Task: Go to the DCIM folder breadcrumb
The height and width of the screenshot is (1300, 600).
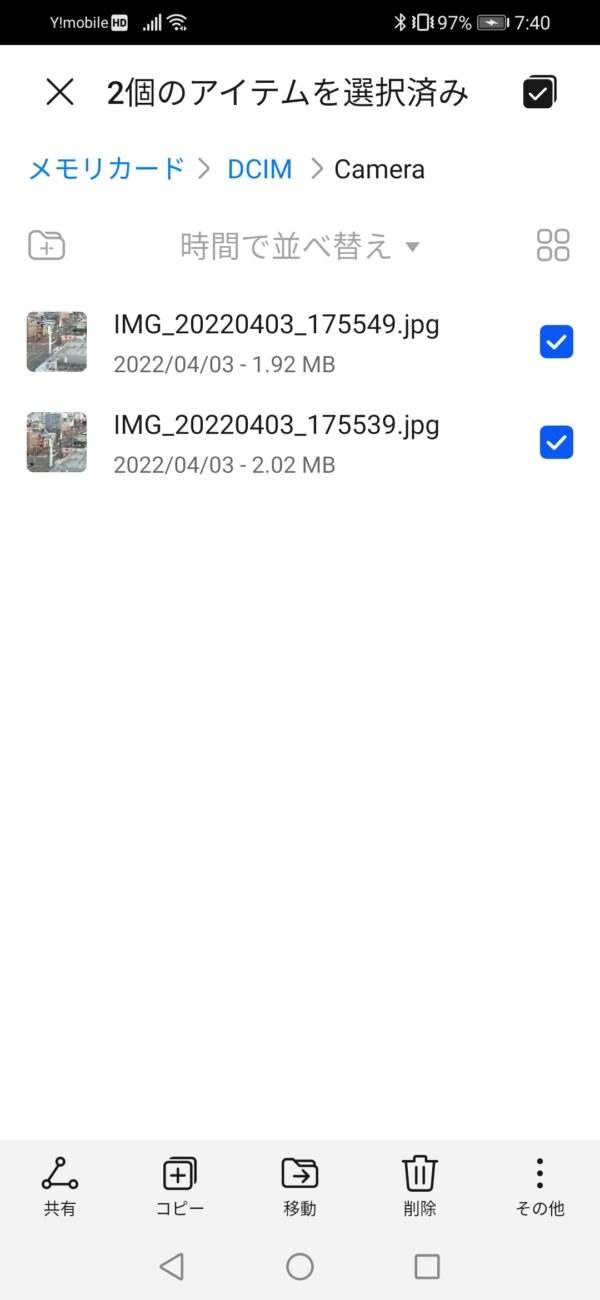Action: [259, 169]
